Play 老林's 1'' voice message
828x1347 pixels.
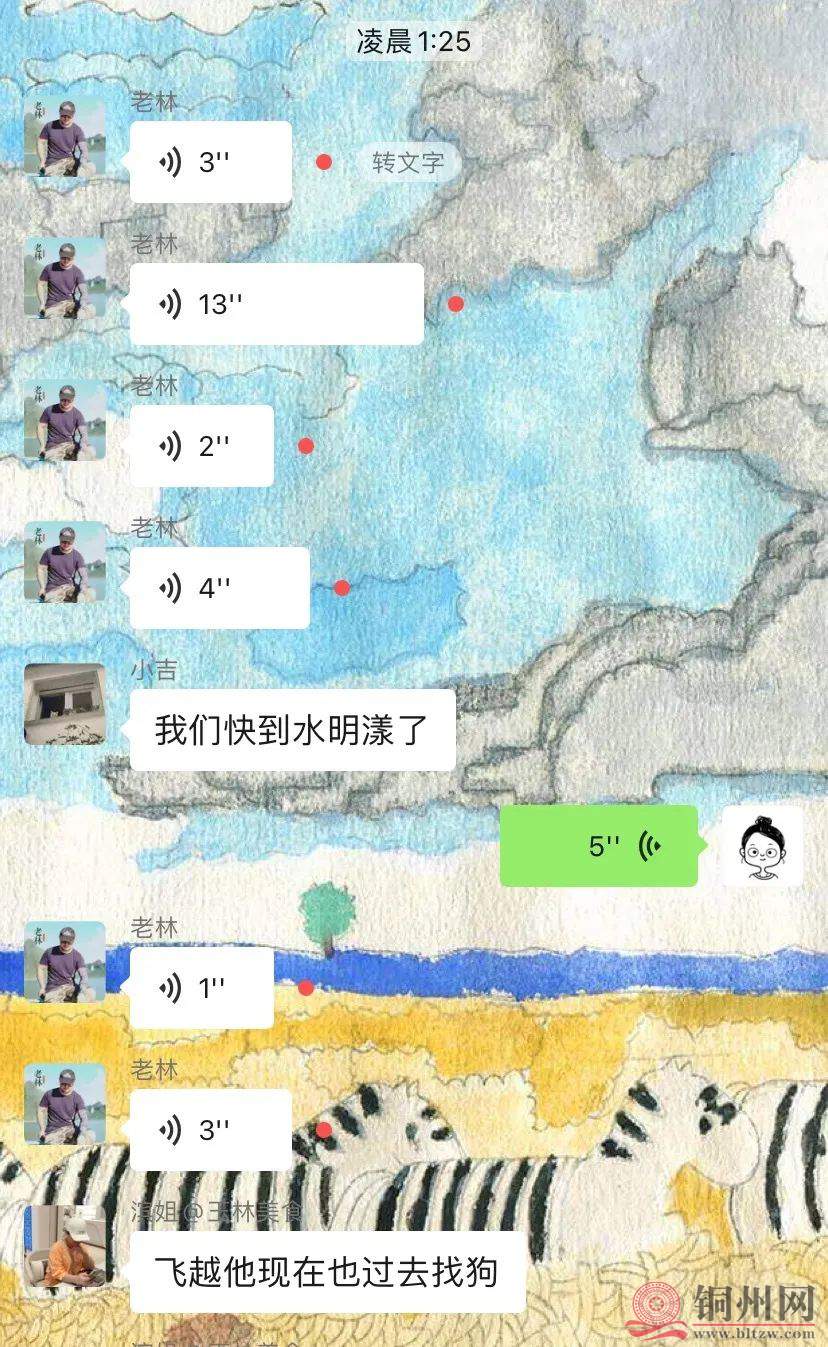(201, 988)
